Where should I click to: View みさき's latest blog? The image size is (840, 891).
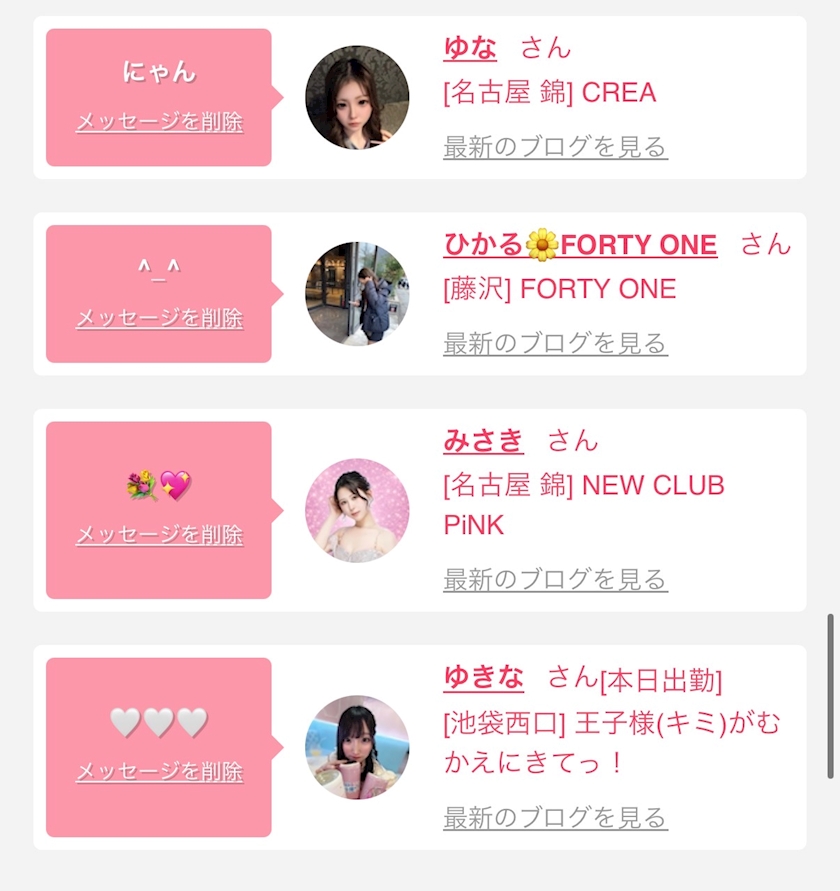tap(555, 580)
